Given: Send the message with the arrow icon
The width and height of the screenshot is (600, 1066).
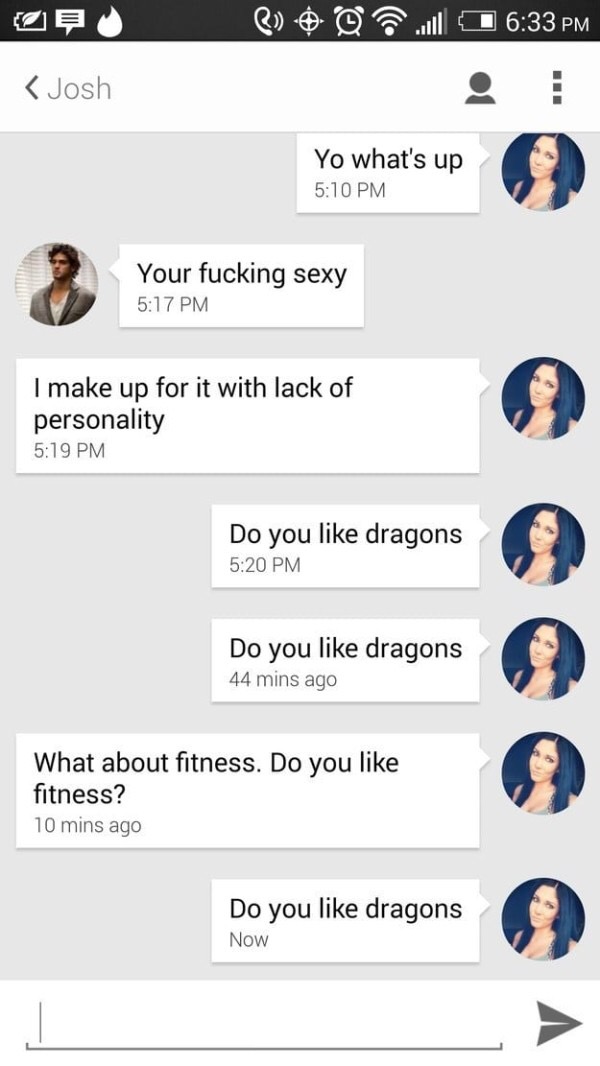Looking at the screenshot, I should pos(559,1022).
